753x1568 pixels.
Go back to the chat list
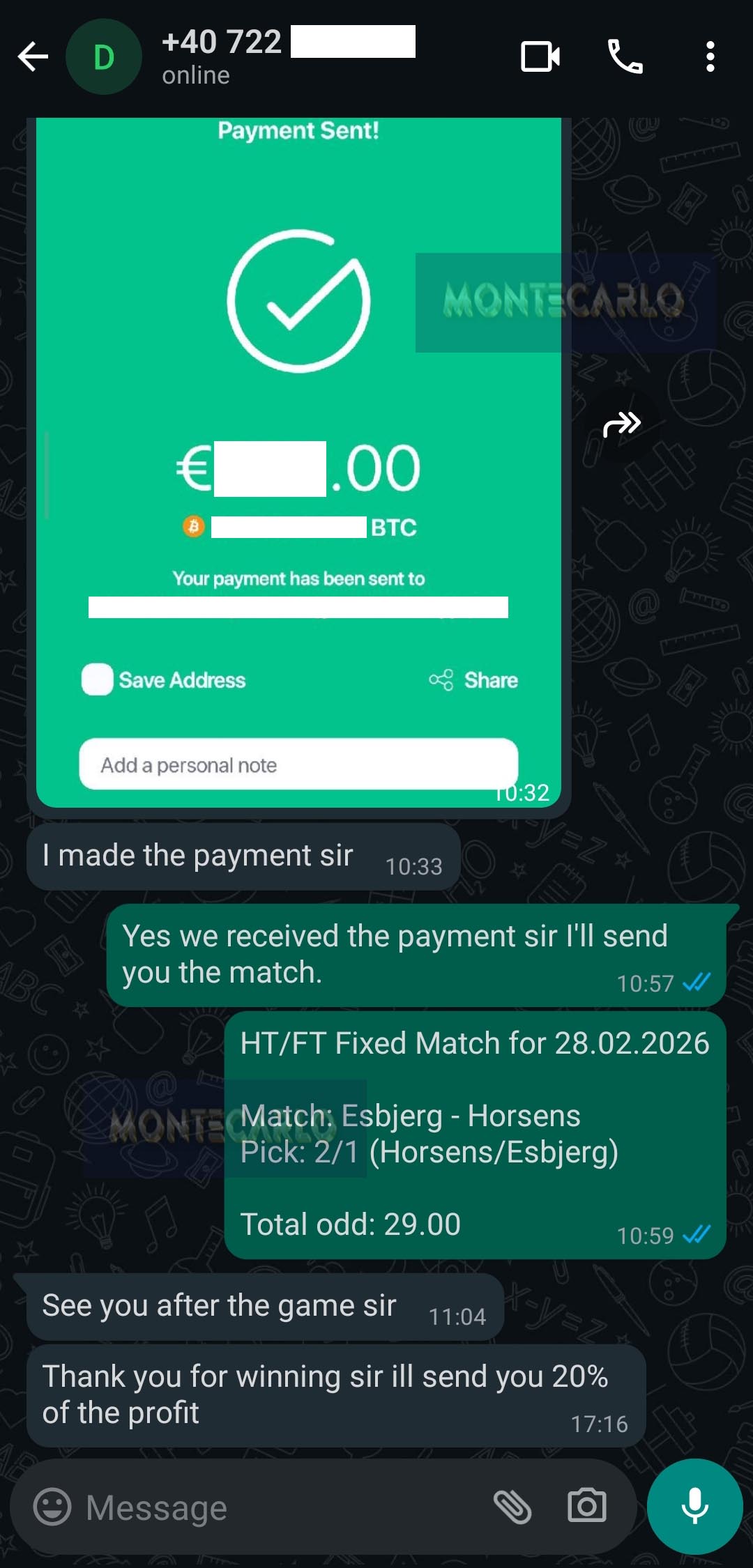point(33,57)
